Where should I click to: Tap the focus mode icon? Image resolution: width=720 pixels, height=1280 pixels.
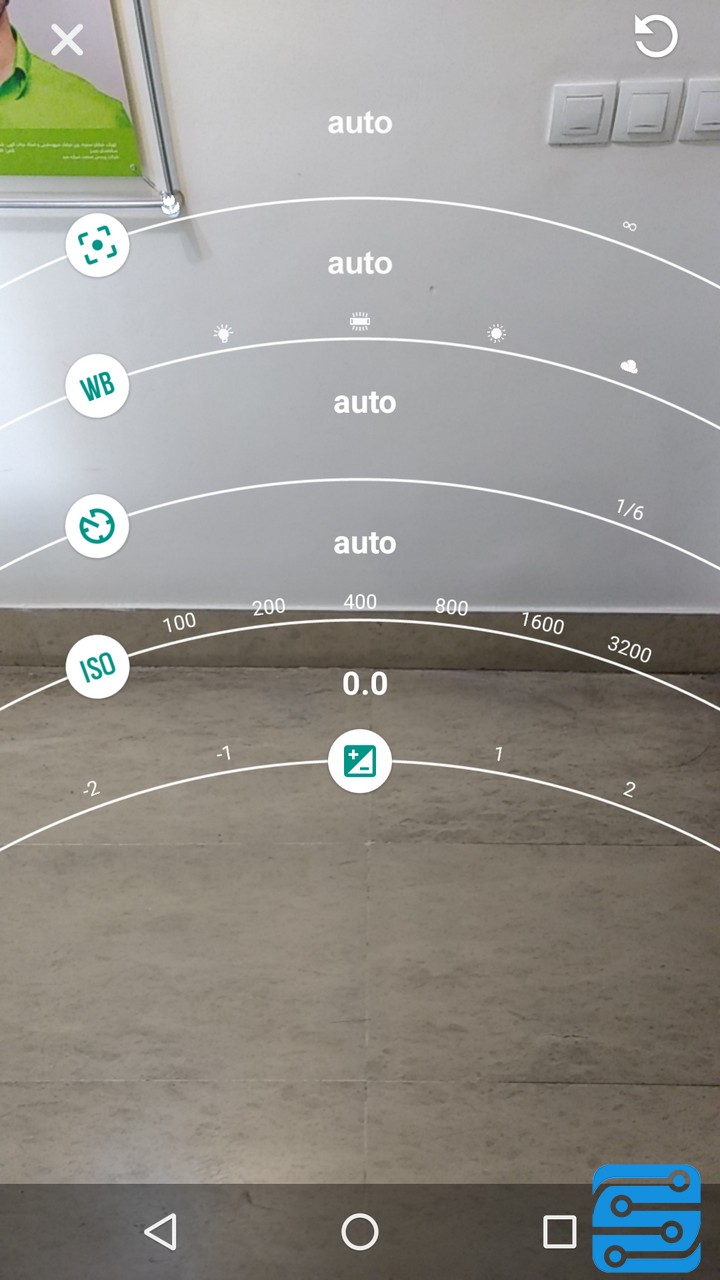[97, 245]
